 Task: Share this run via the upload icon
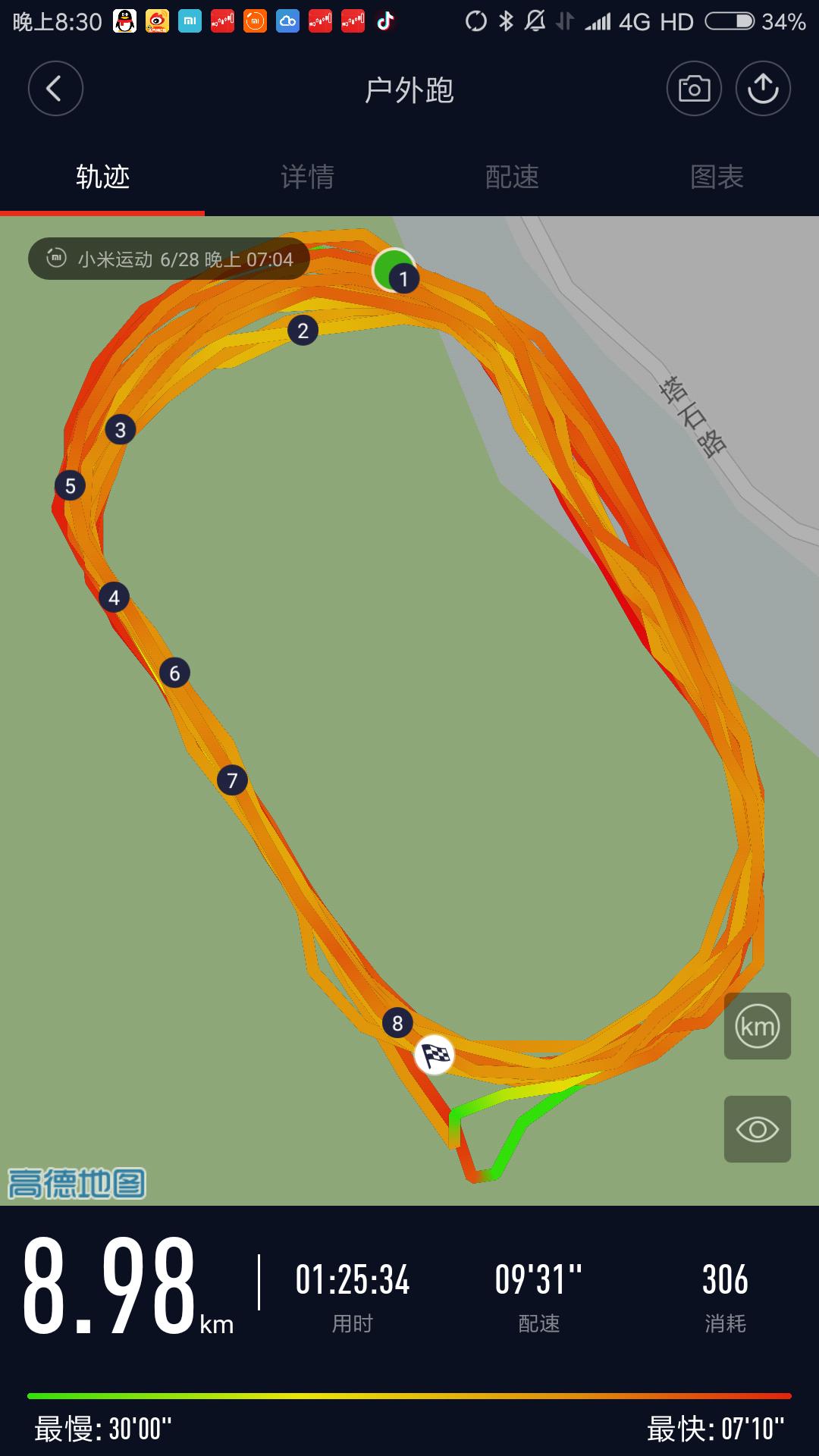(x=763, y=89)
